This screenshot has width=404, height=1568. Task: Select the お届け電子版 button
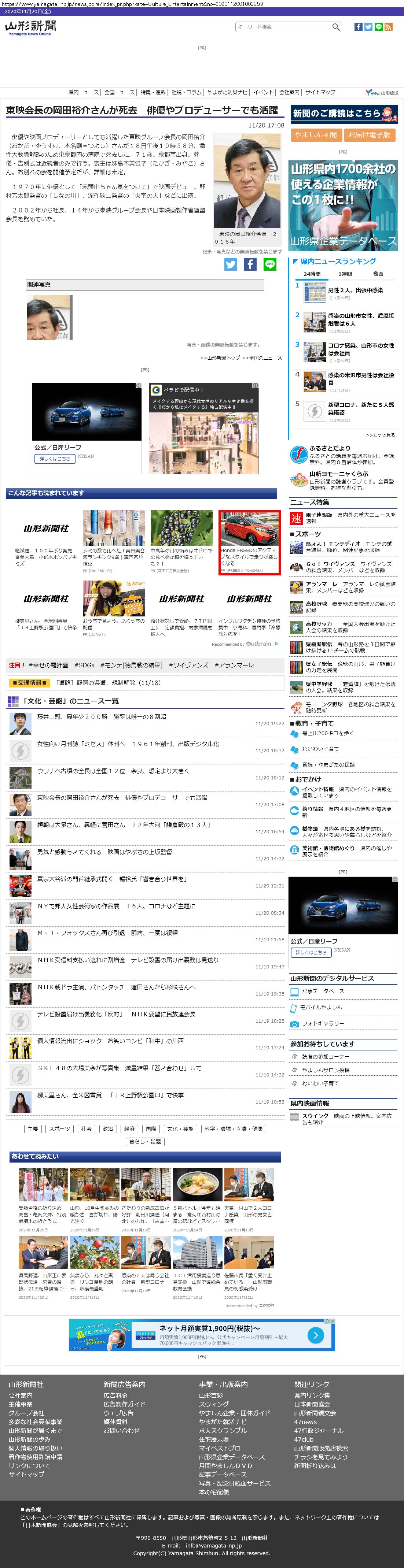[369, 134]
